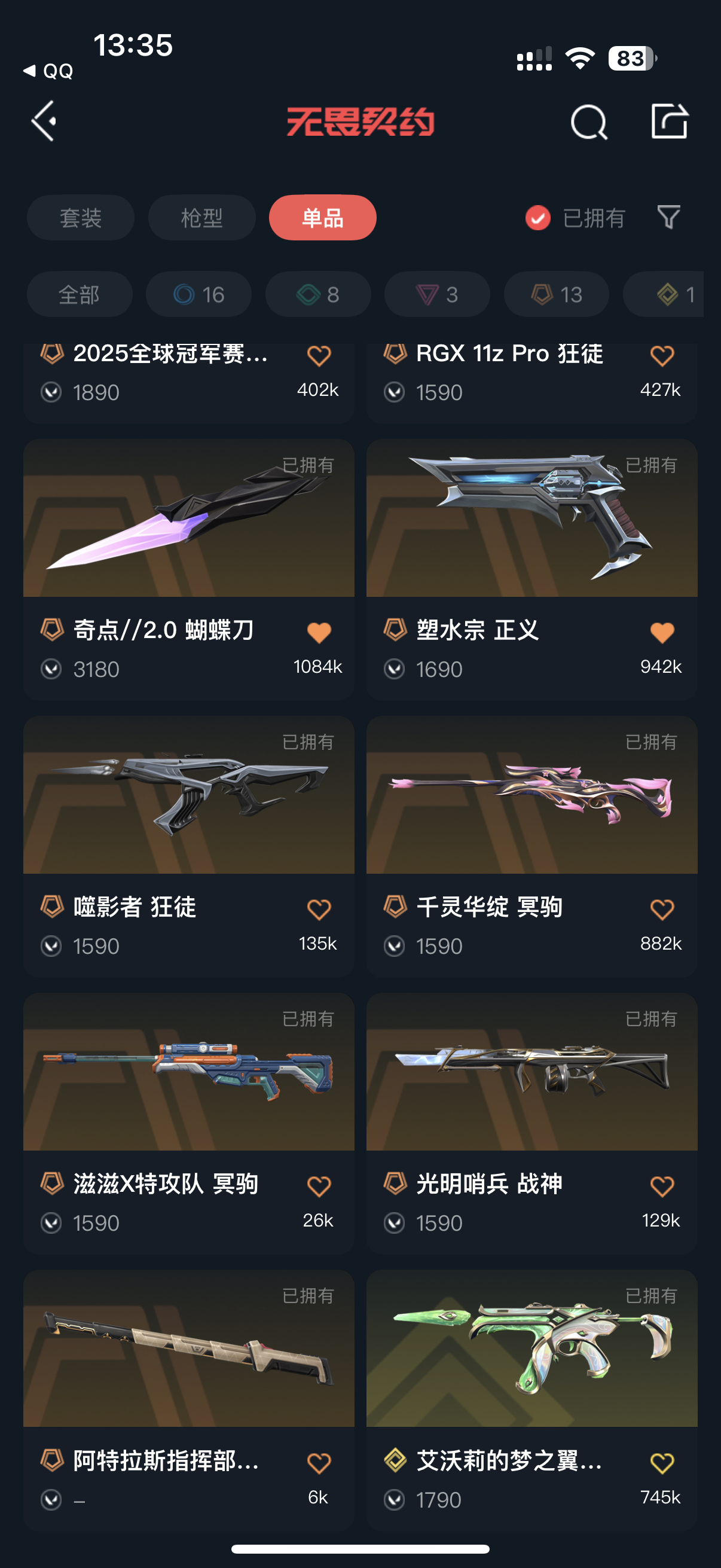Switch to the 套装 tab
The height and width of the screenshot is (1568, 721).
(80, 218)
